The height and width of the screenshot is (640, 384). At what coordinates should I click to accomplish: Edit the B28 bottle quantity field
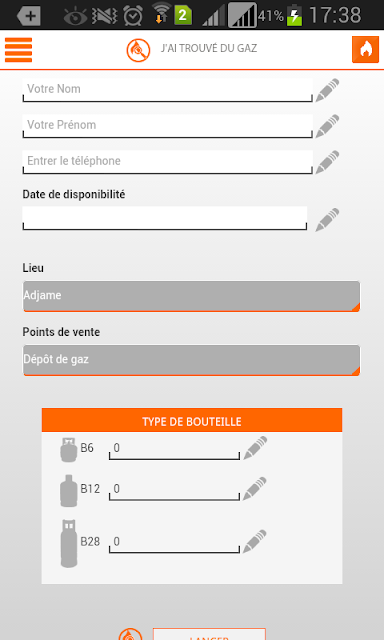tap(174, 543)
